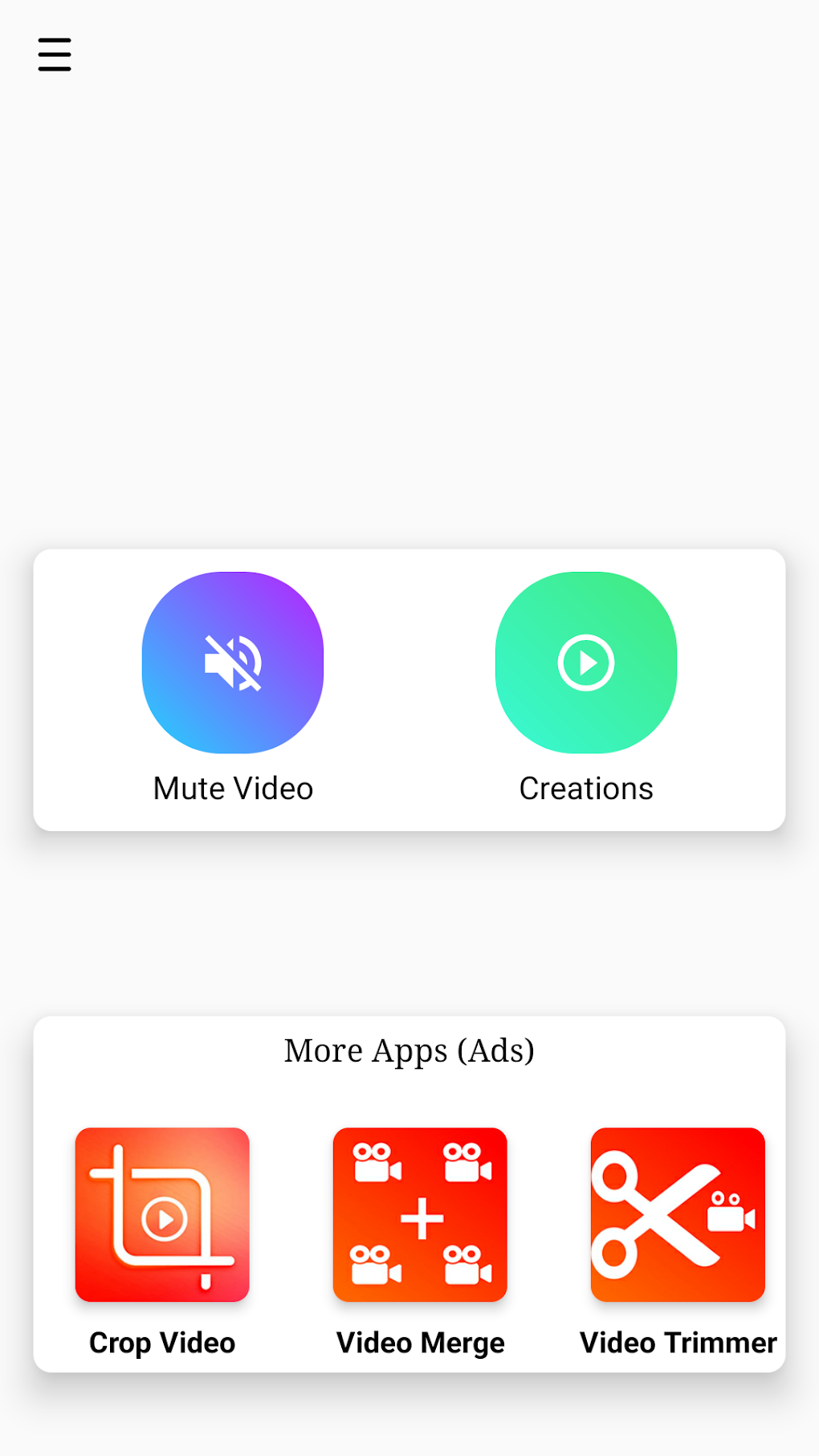Open the Crop Video app ad
Screen dimensions: 819x1456
click(x=162, y=1214)
